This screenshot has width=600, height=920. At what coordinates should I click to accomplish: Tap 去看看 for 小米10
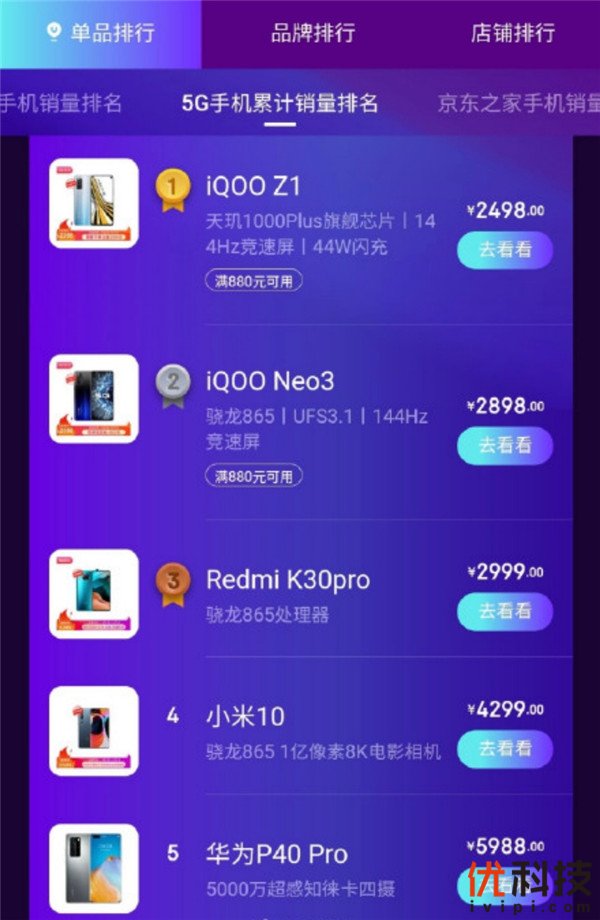[x=504, y=748]
